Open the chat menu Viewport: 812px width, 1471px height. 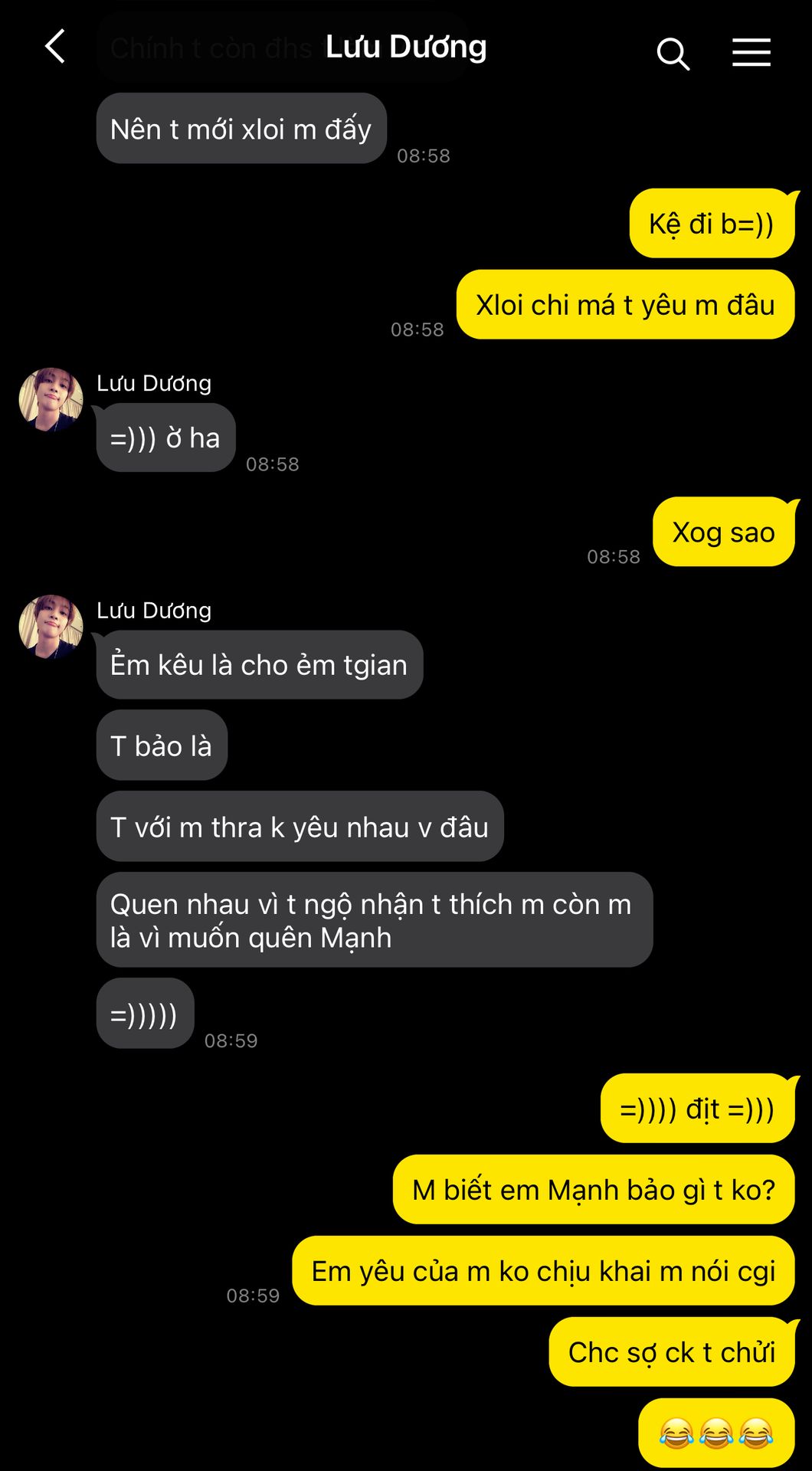(x=751, y=53)
